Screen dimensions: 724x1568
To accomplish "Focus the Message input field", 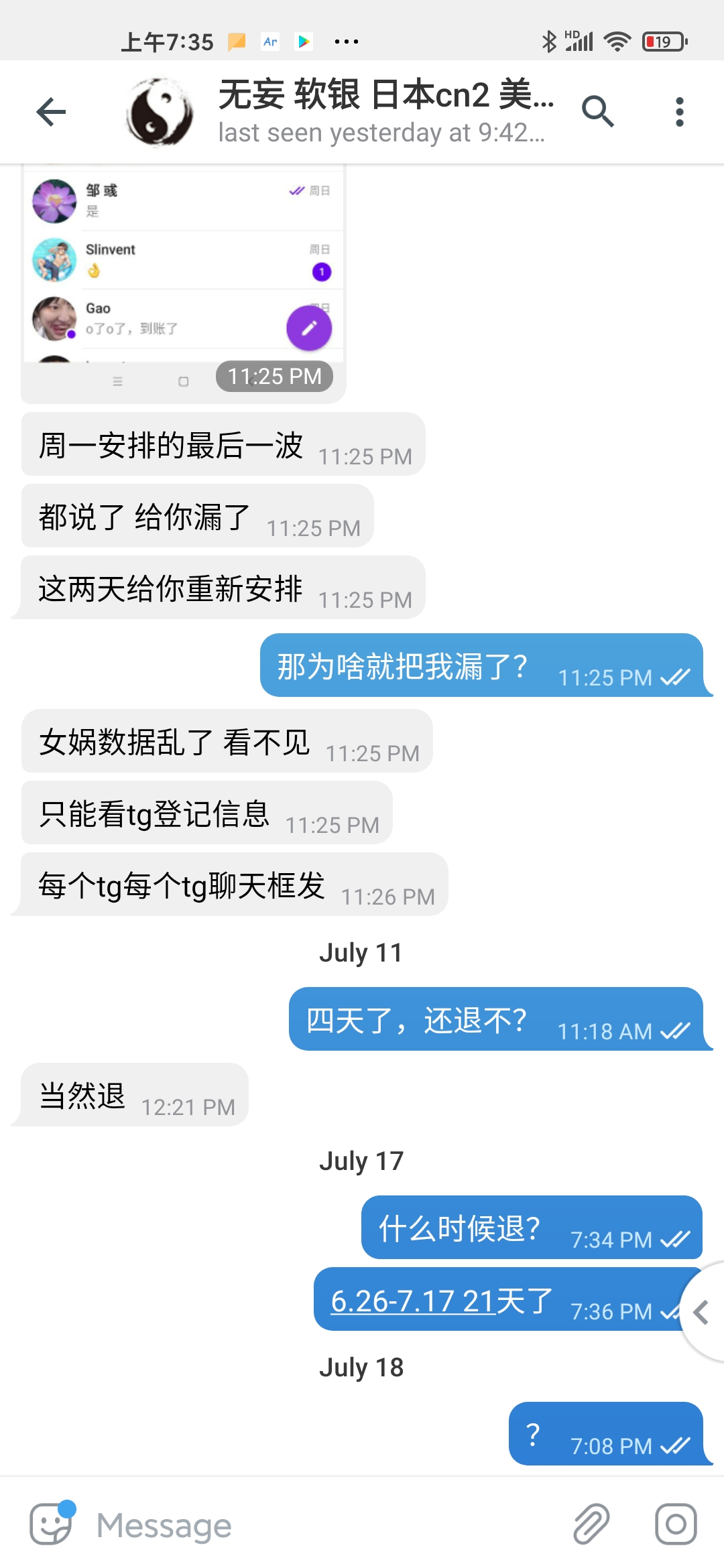I will click(x=322, y=1525).
